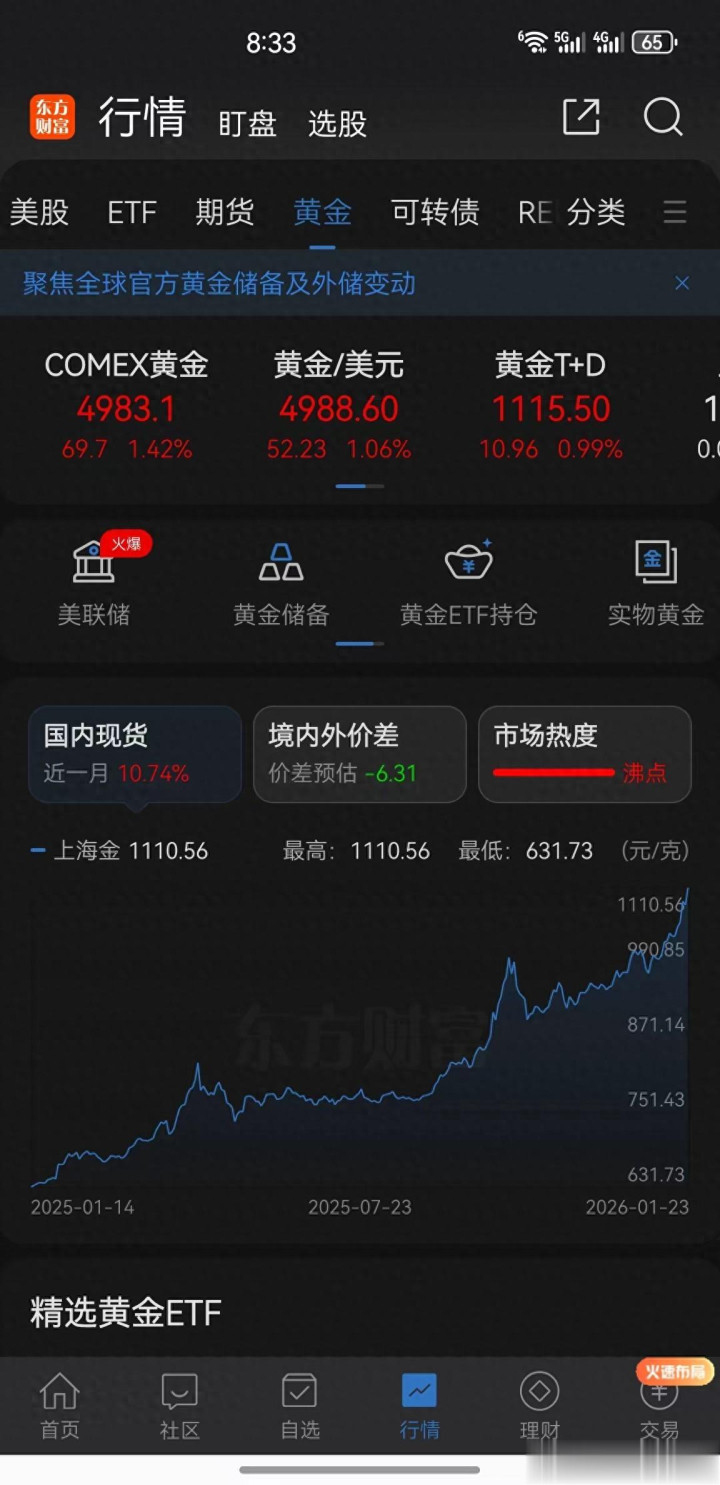The width and height of the screenshot is (720, 1485).
Task: Switch to the 自选 bottom tab
Action: click(x=299, y=1405)
